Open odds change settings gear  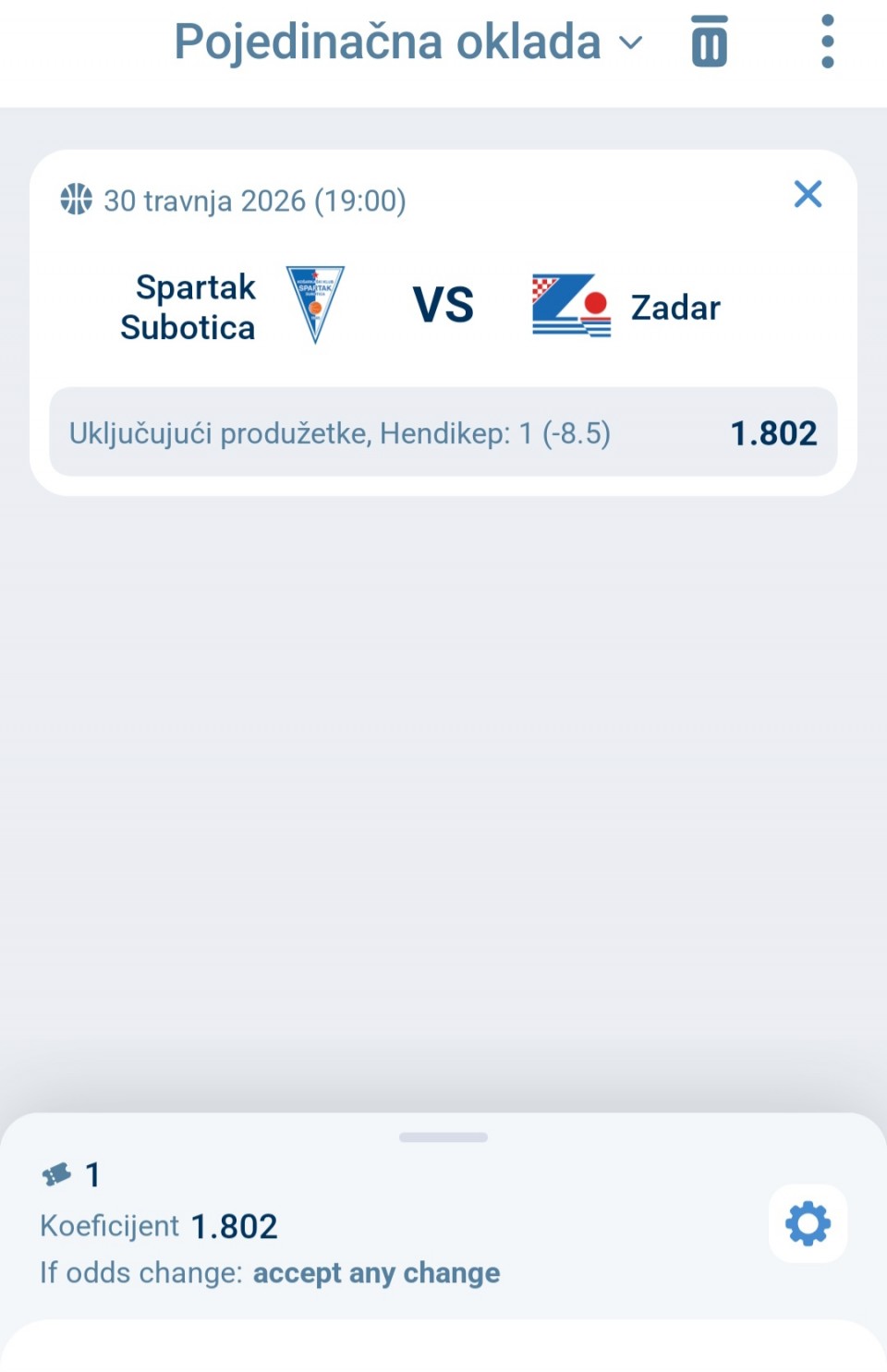point(808,1223)
